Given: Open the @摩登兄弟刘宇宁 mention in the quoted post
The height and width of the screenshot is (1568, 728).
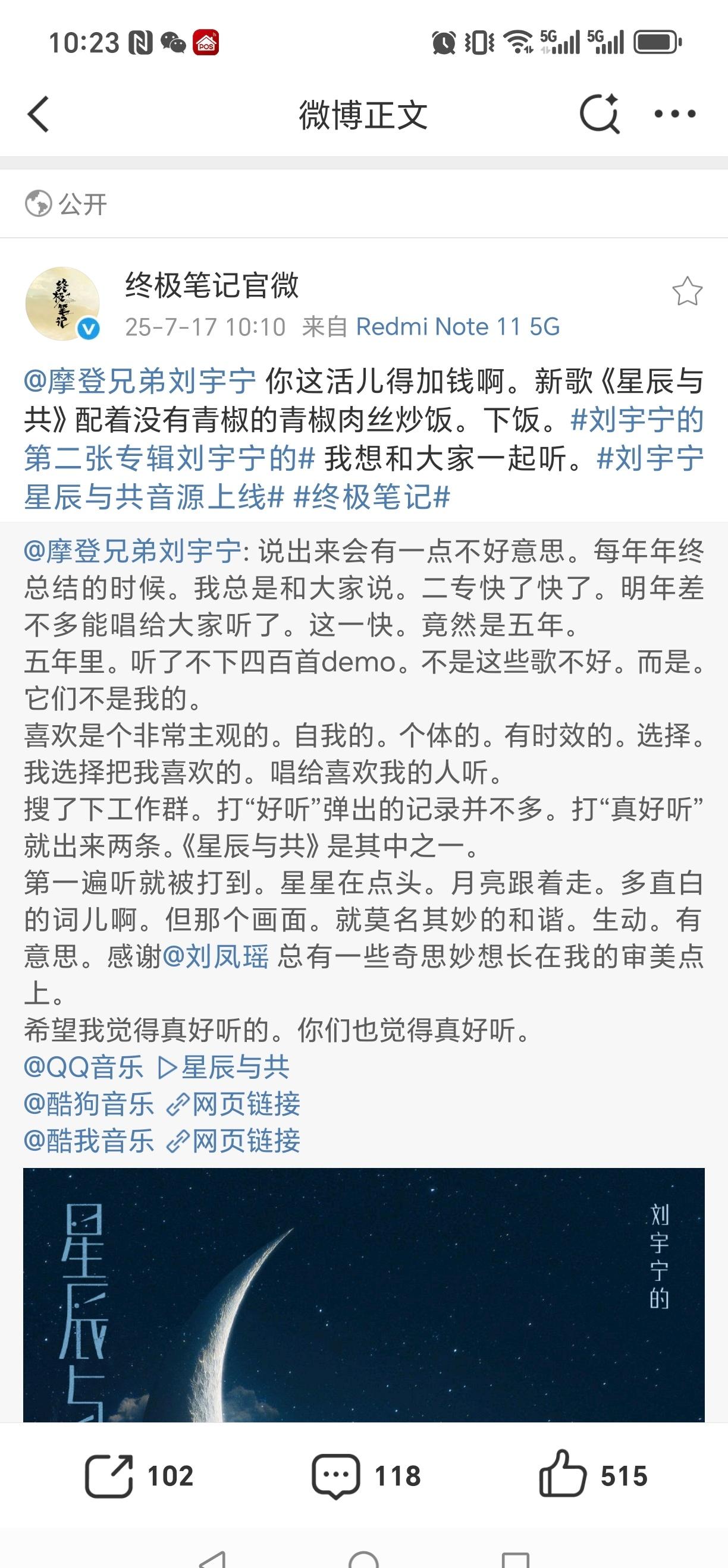Looking at the screenshot, I should [133, 552].
